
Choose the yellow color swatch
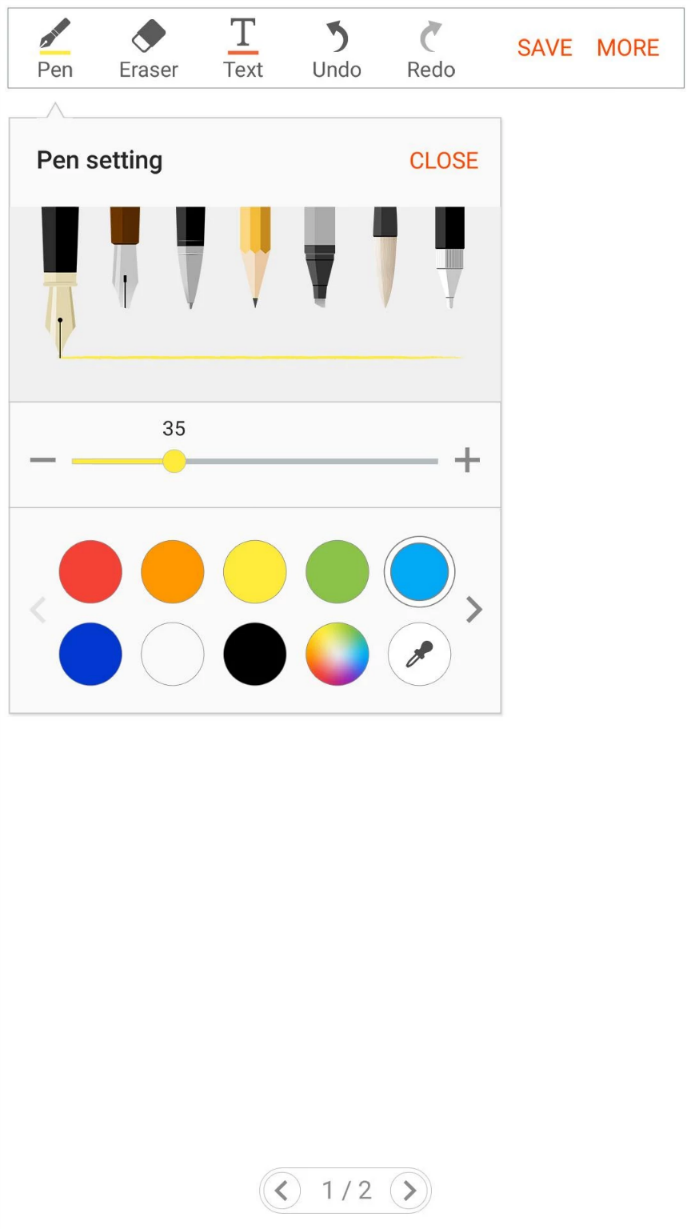pyautogui.click(x=255, y=572)
